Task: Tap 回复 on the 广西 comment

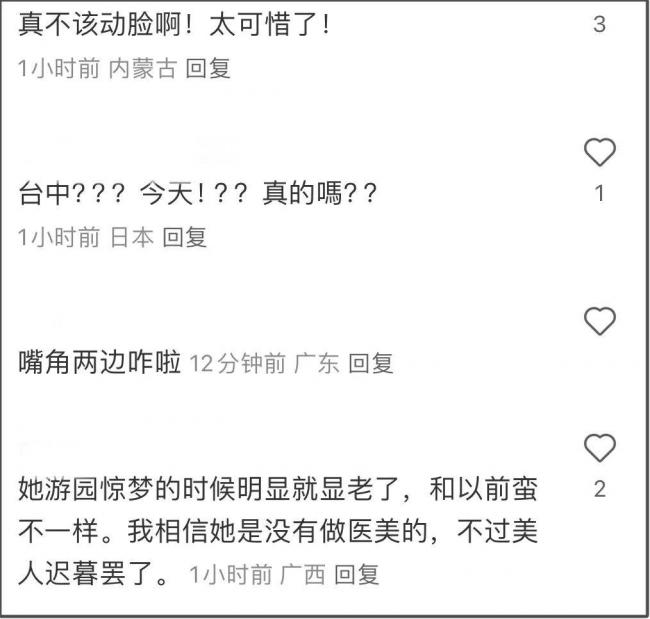Action: point(356,575)
